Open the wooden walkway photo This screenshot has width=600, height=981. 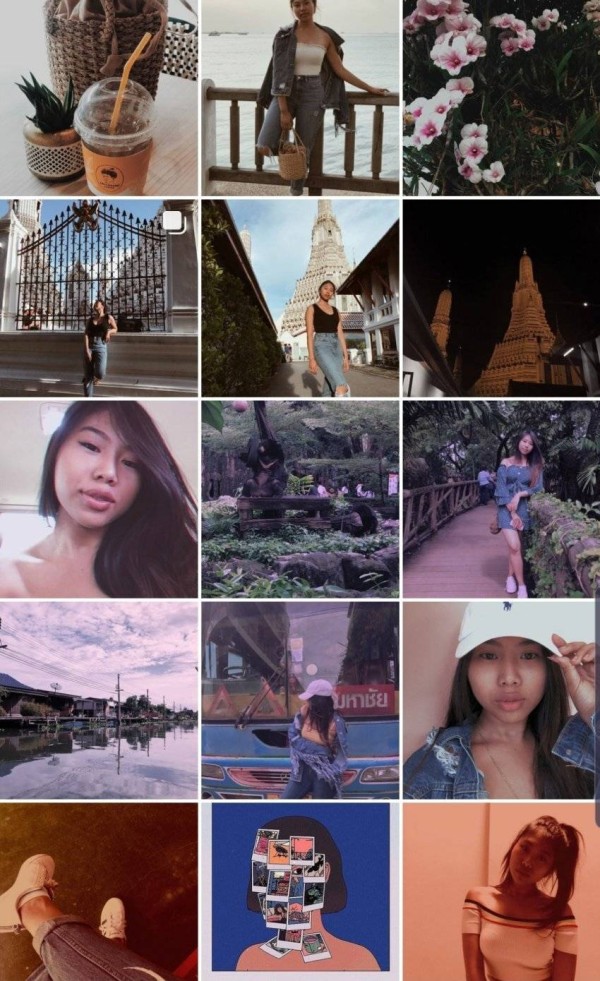(501, 499)
